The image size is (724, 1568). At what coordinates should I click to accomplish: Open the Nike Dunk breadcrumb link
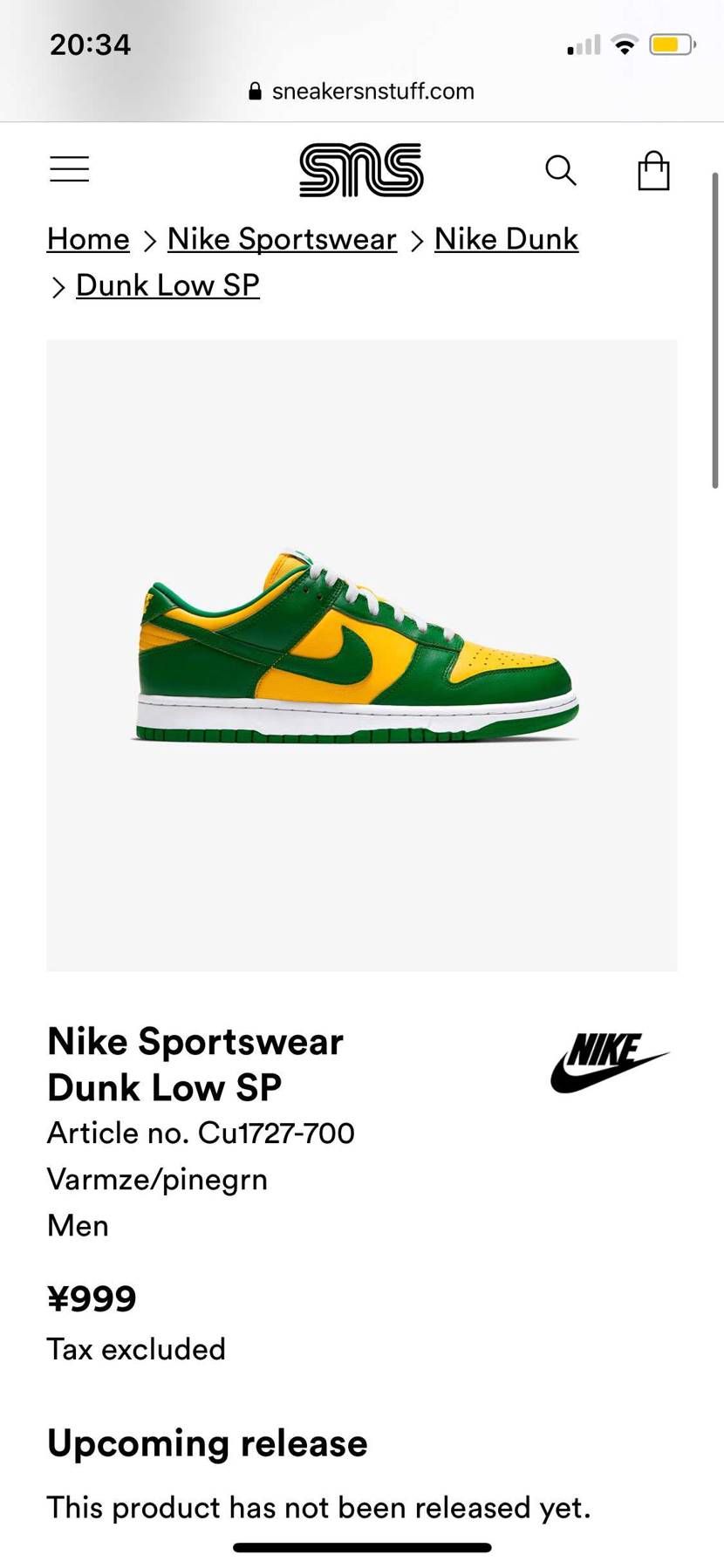pos(506,239)
